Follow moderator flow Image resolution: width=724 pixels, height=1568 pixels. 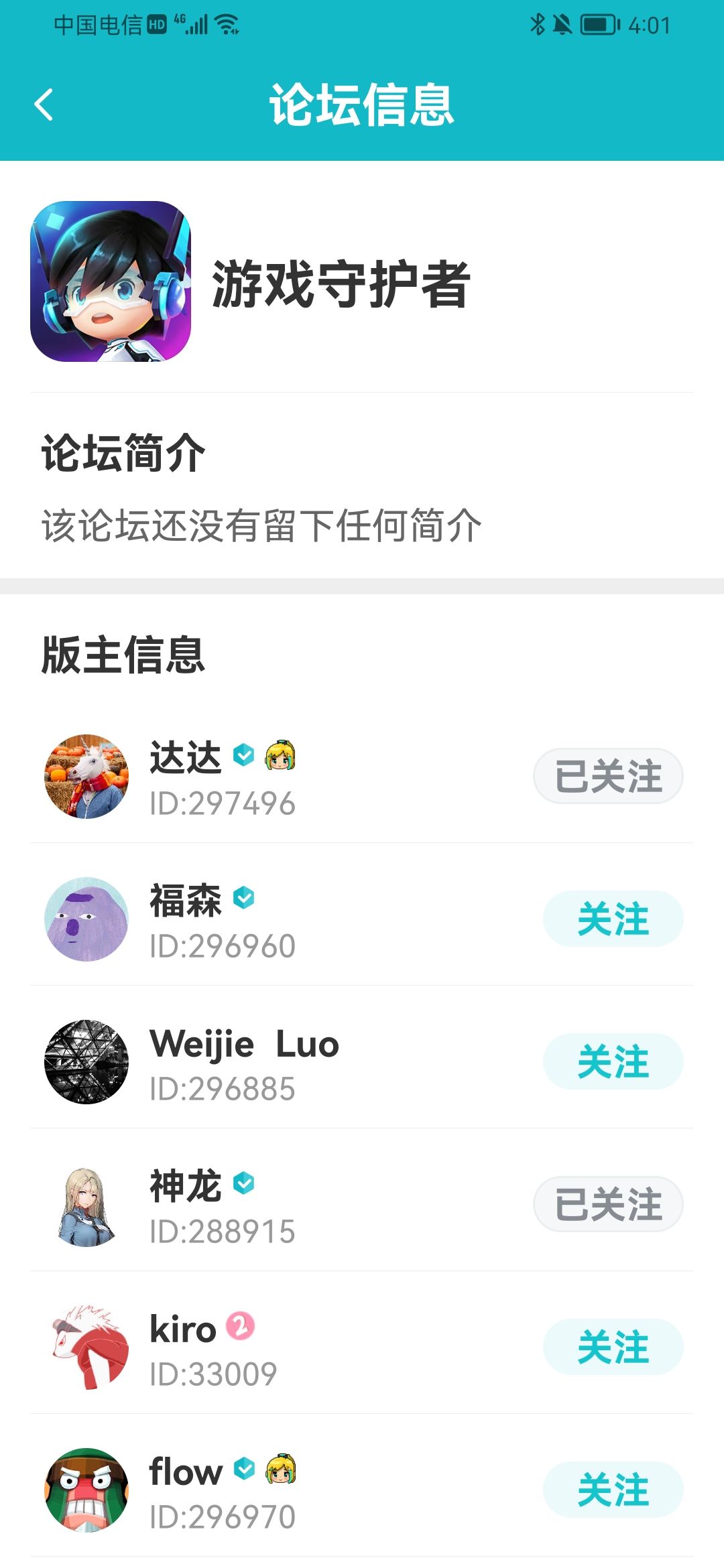pos(613,1490)
